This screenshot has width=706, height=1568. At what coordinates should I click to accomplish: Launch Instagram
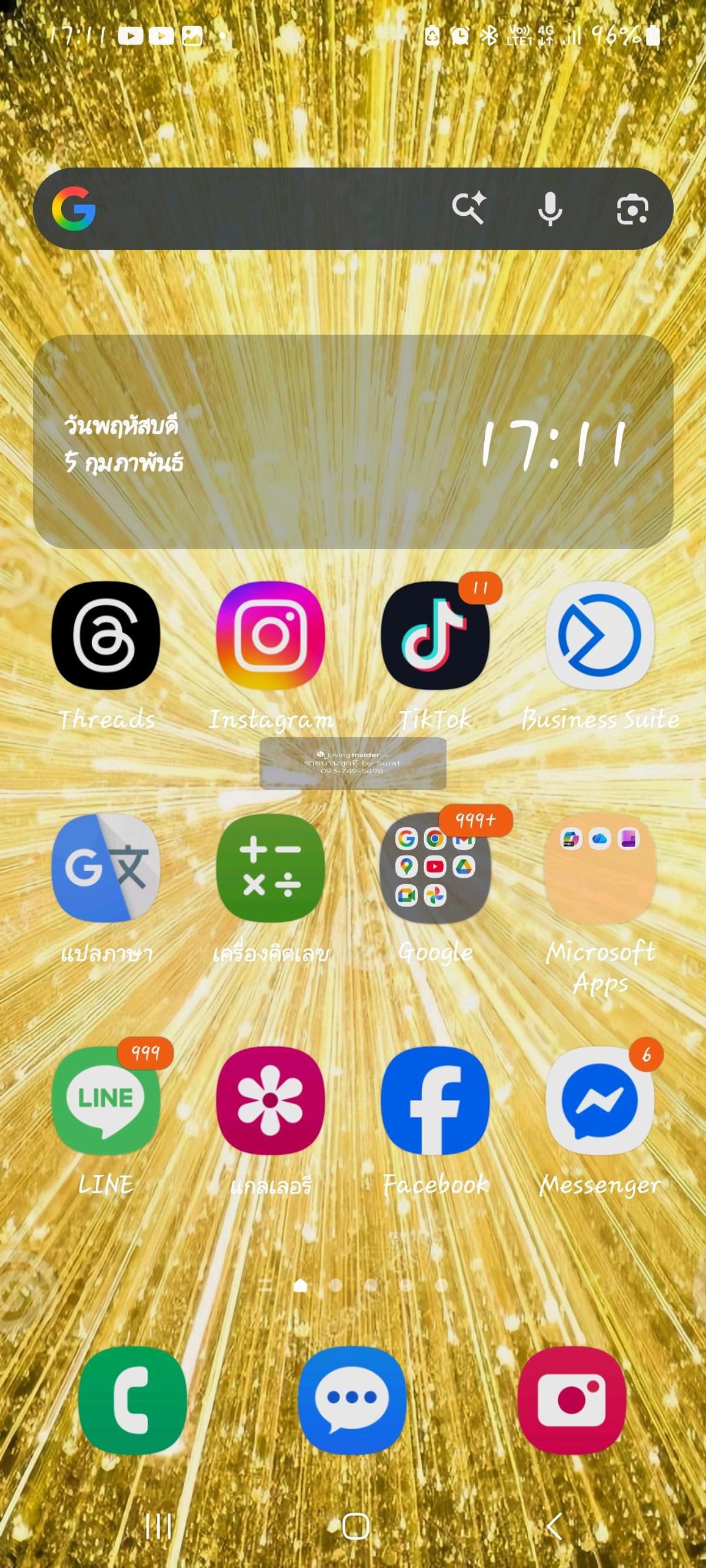pos(271,635)
